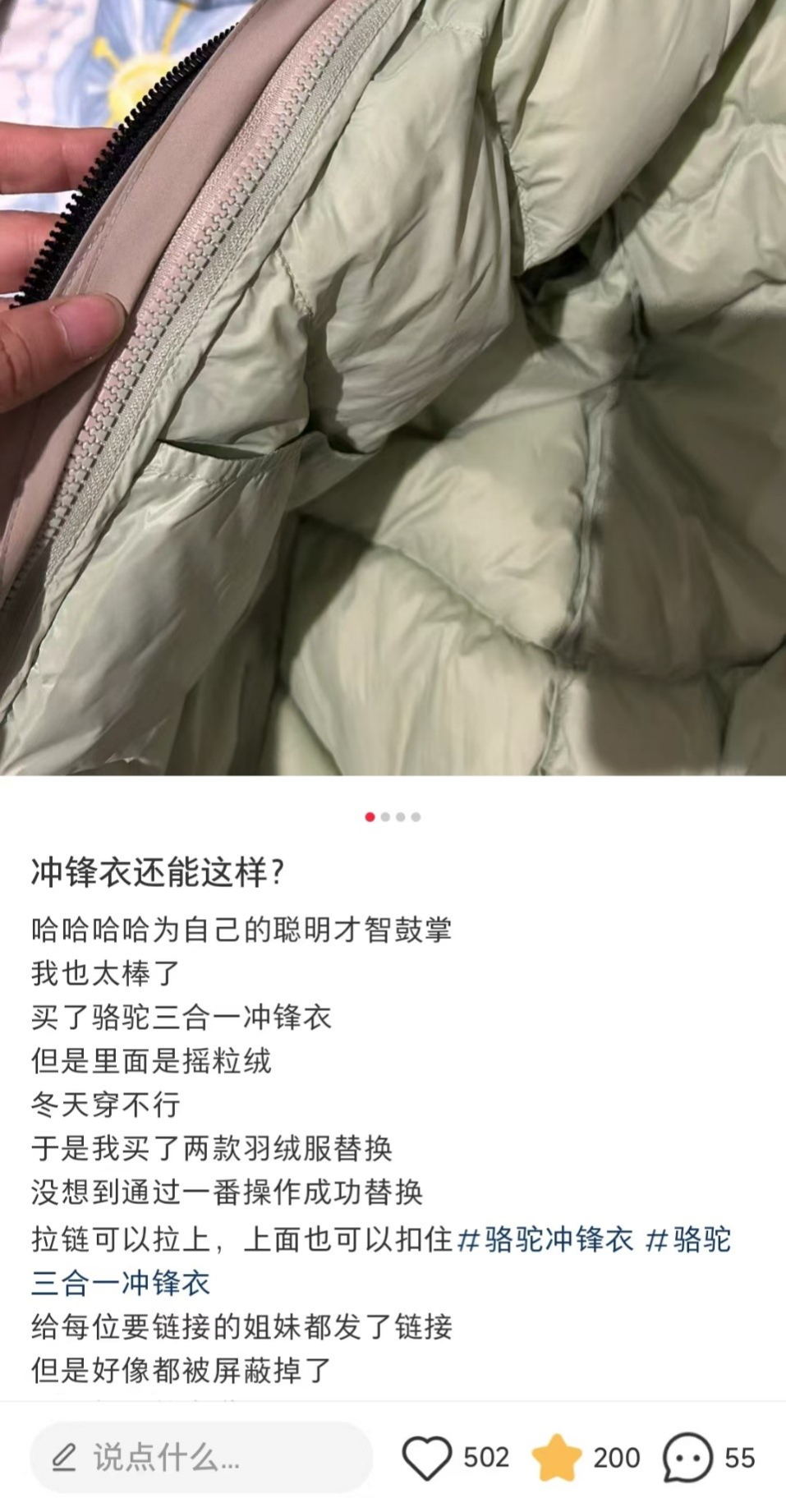This screenshot has width=786, height=1512.
Task: Save the post with the star icon
Action: 556,1458
